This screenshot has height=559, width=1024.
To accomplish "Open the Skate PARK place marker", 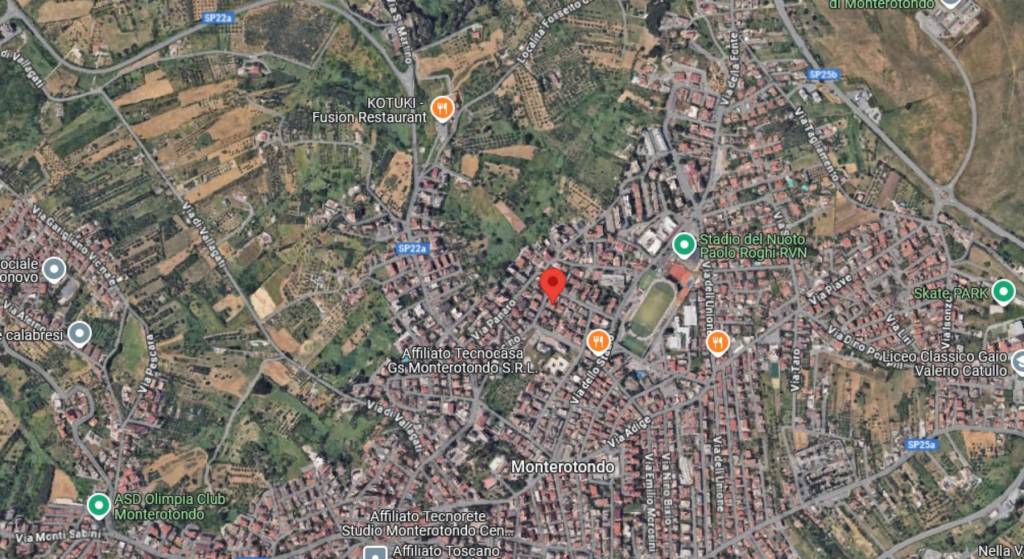I will (x=1003, y=292).
